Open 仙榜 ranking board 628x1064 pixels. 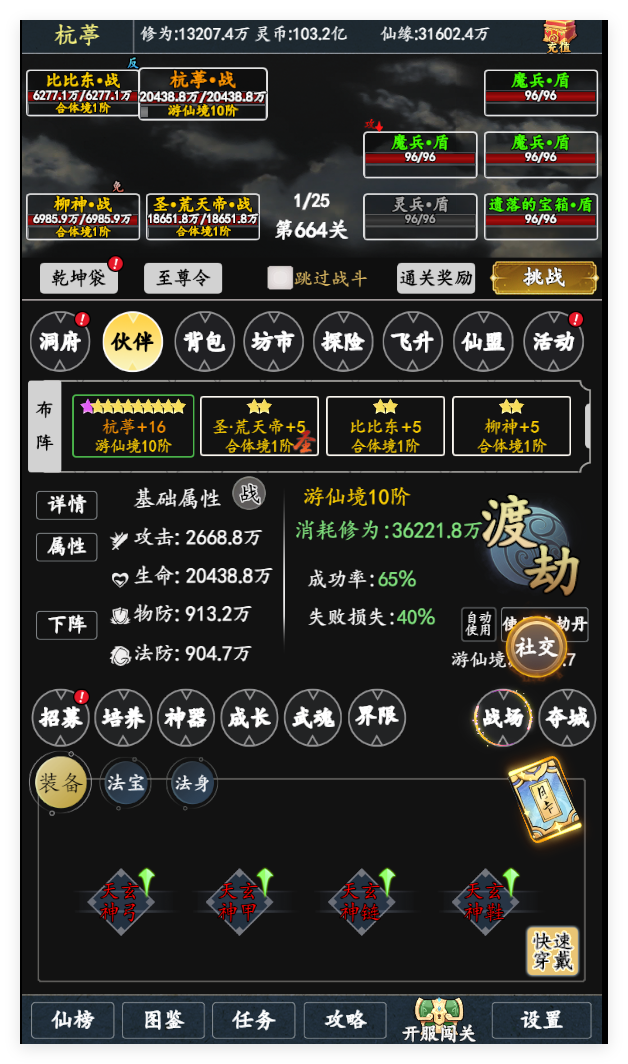73,1020
